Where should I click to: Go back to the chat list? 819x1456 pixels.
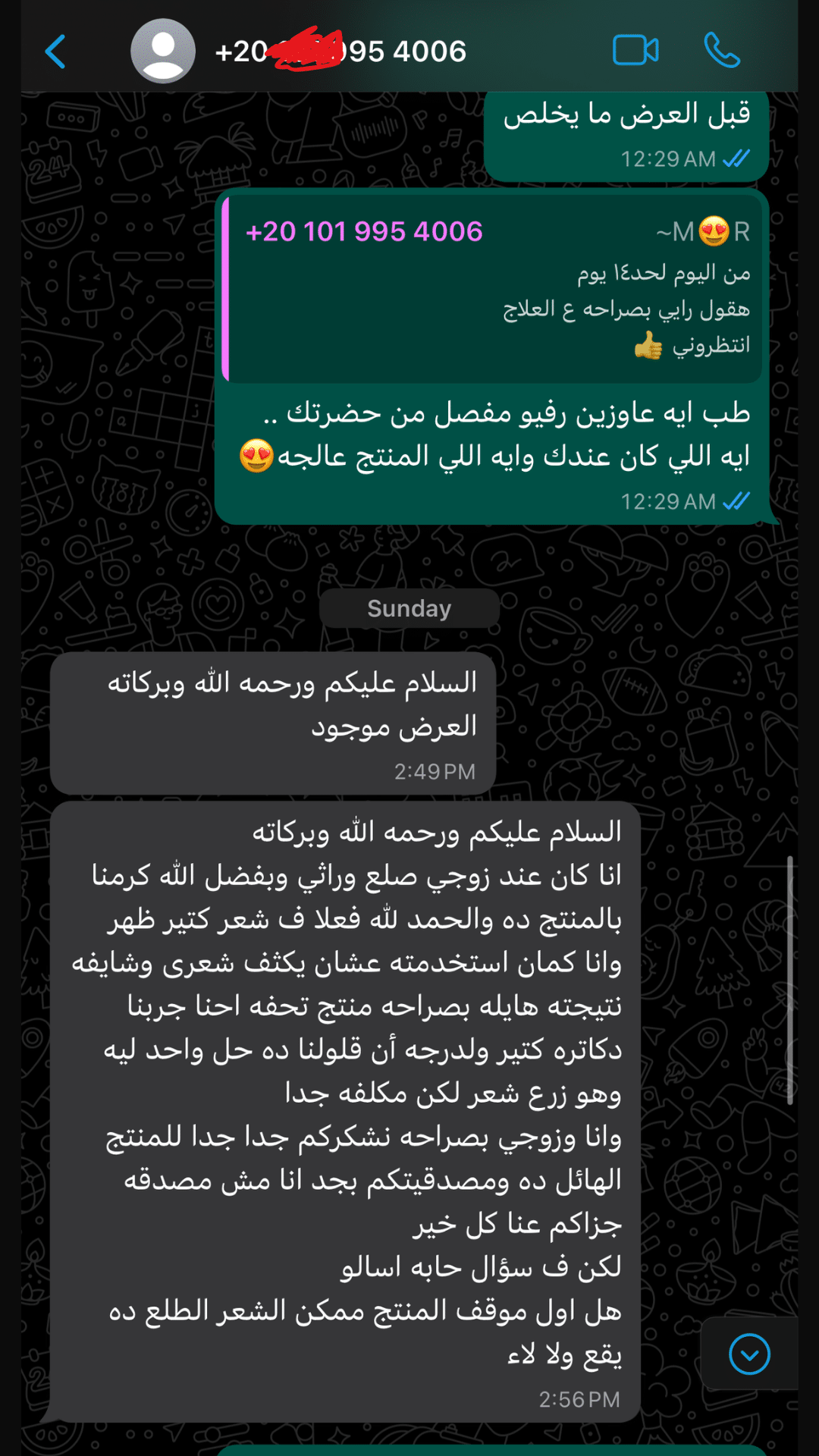click(x=55, y=52)
